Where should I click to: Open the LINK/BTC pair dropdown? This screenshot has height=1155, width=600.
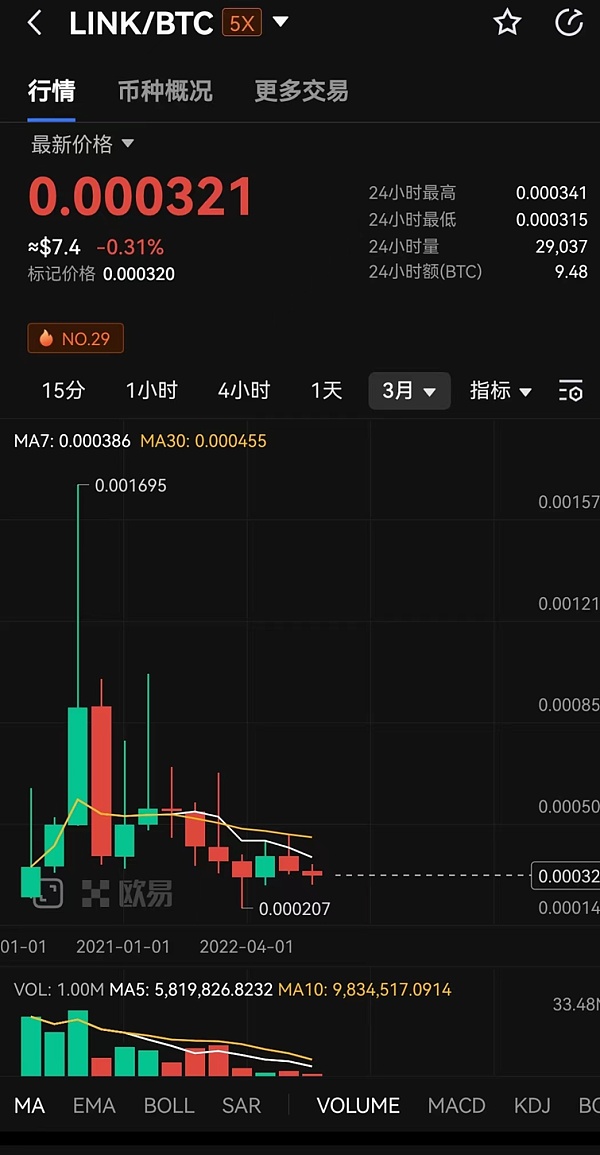(281, 22)
